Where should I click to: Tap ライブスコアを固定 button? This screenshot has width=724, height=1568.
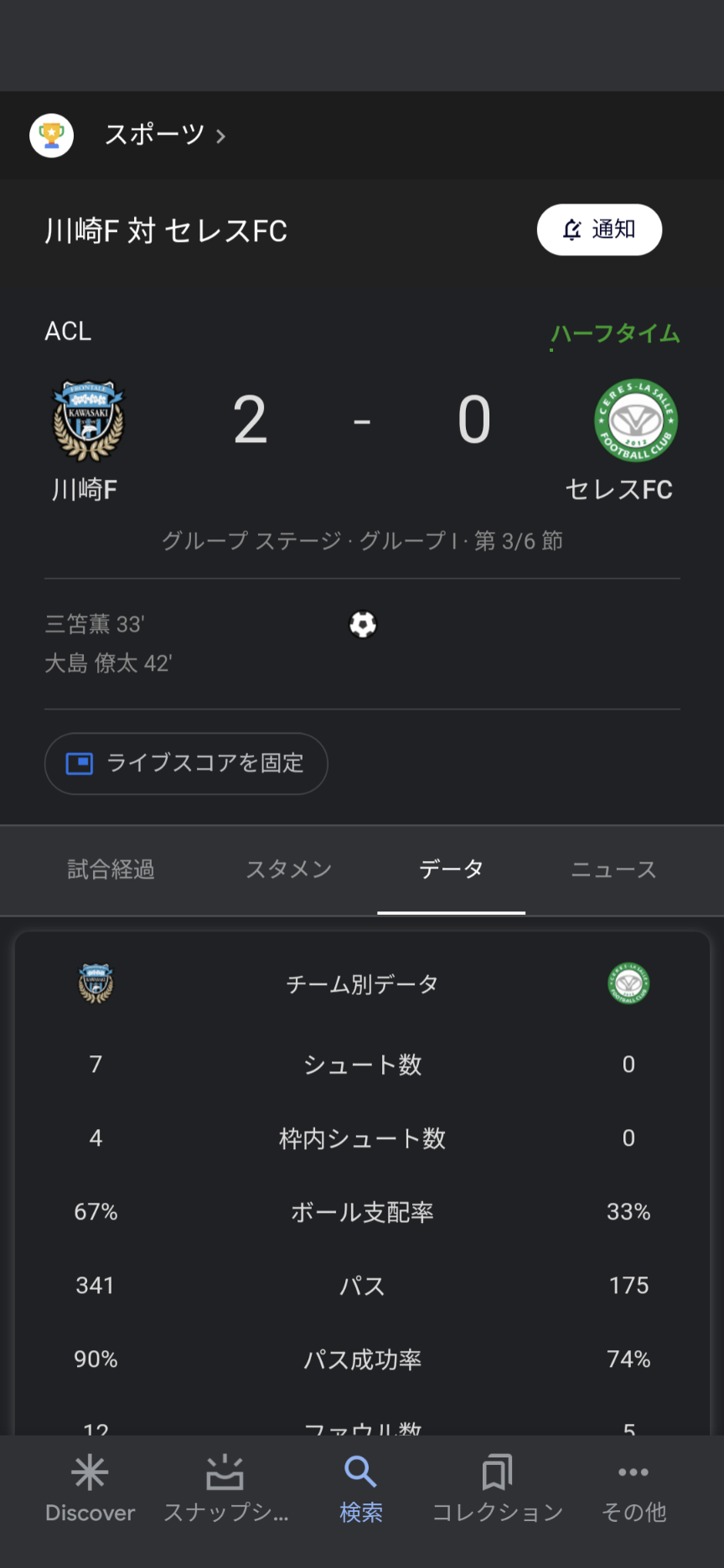[x=186, y=763]
